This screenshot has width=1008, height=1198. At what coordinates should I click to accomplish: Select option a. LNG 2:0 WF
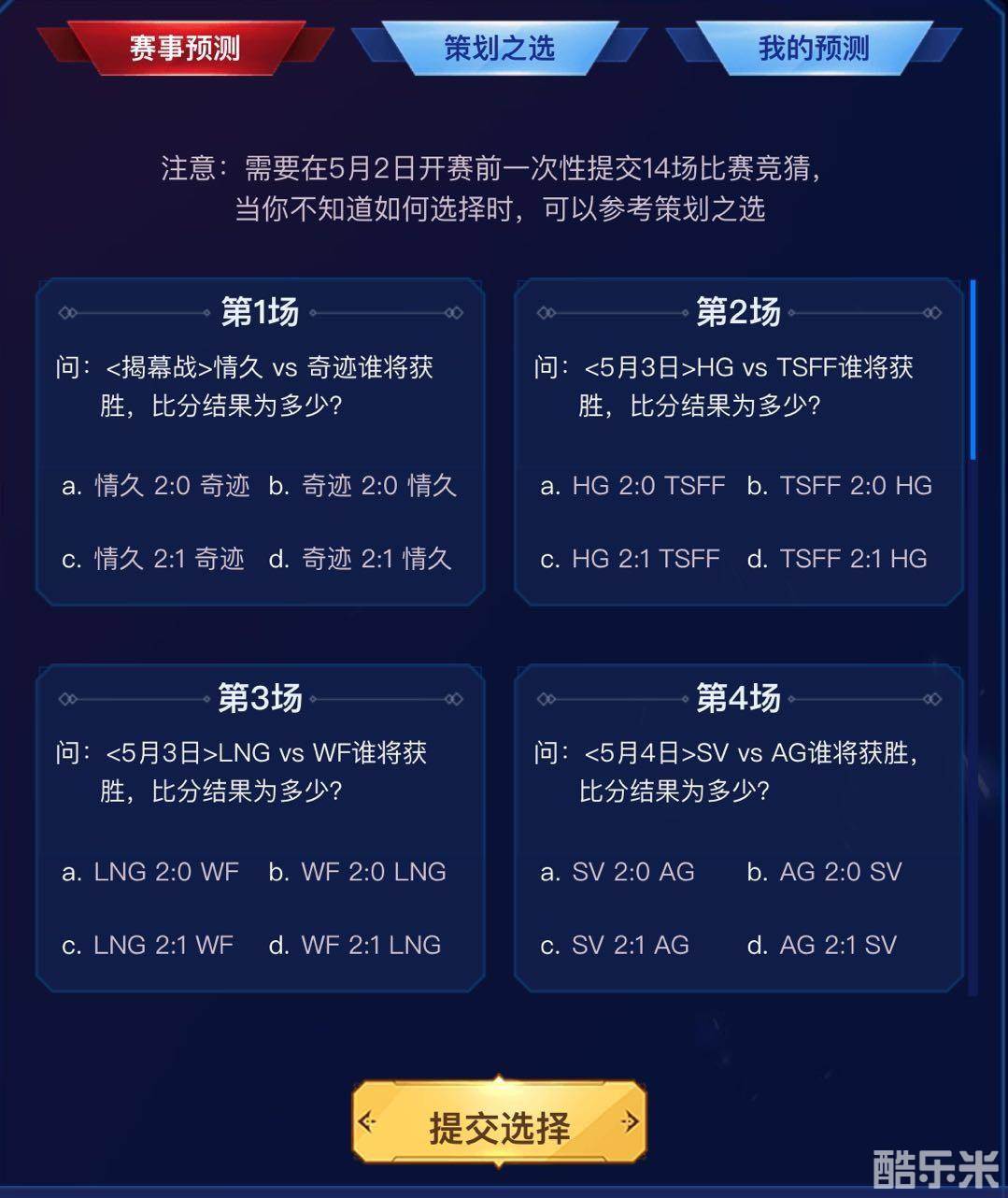[150, 872]
